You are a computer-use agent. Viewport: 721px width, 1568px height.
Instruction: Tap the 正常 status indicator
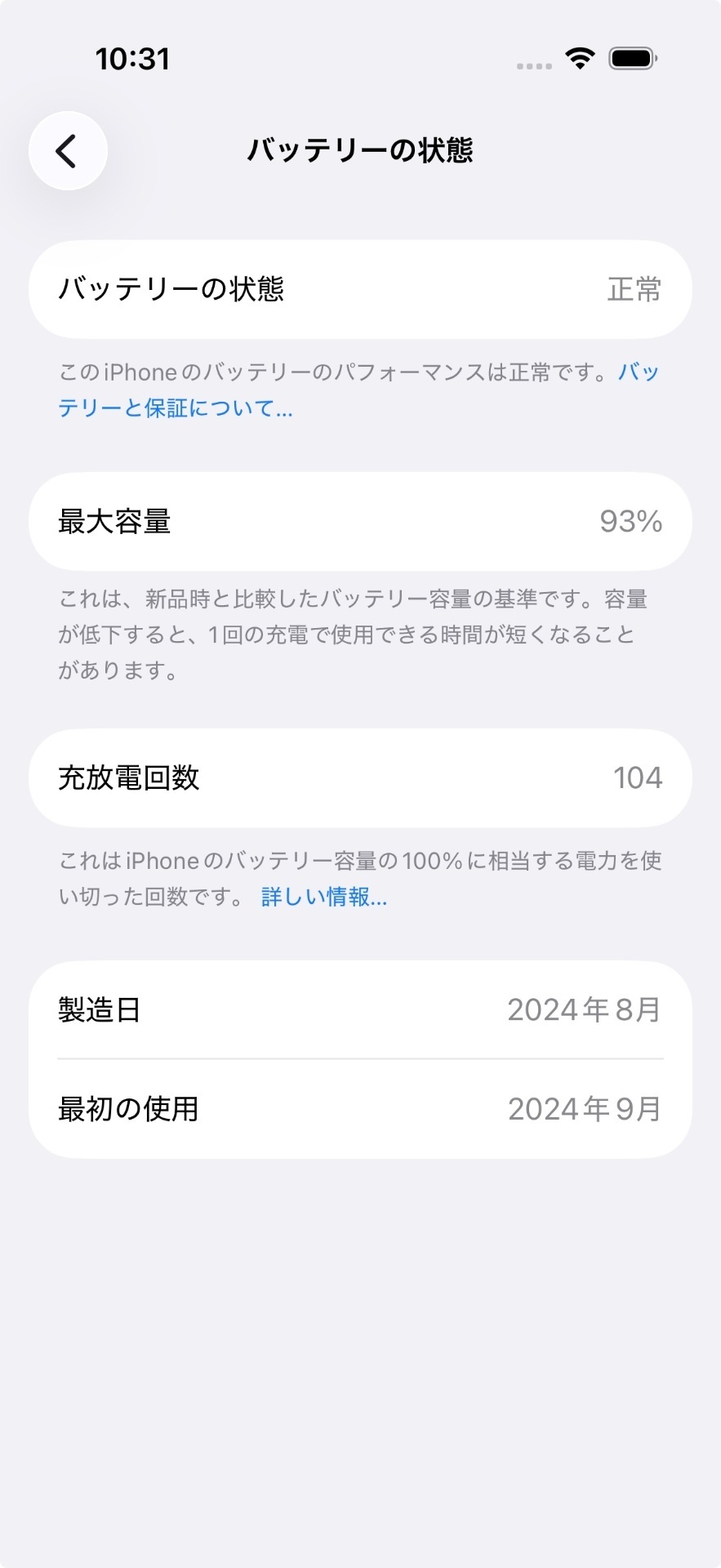(x=634, y=289)
